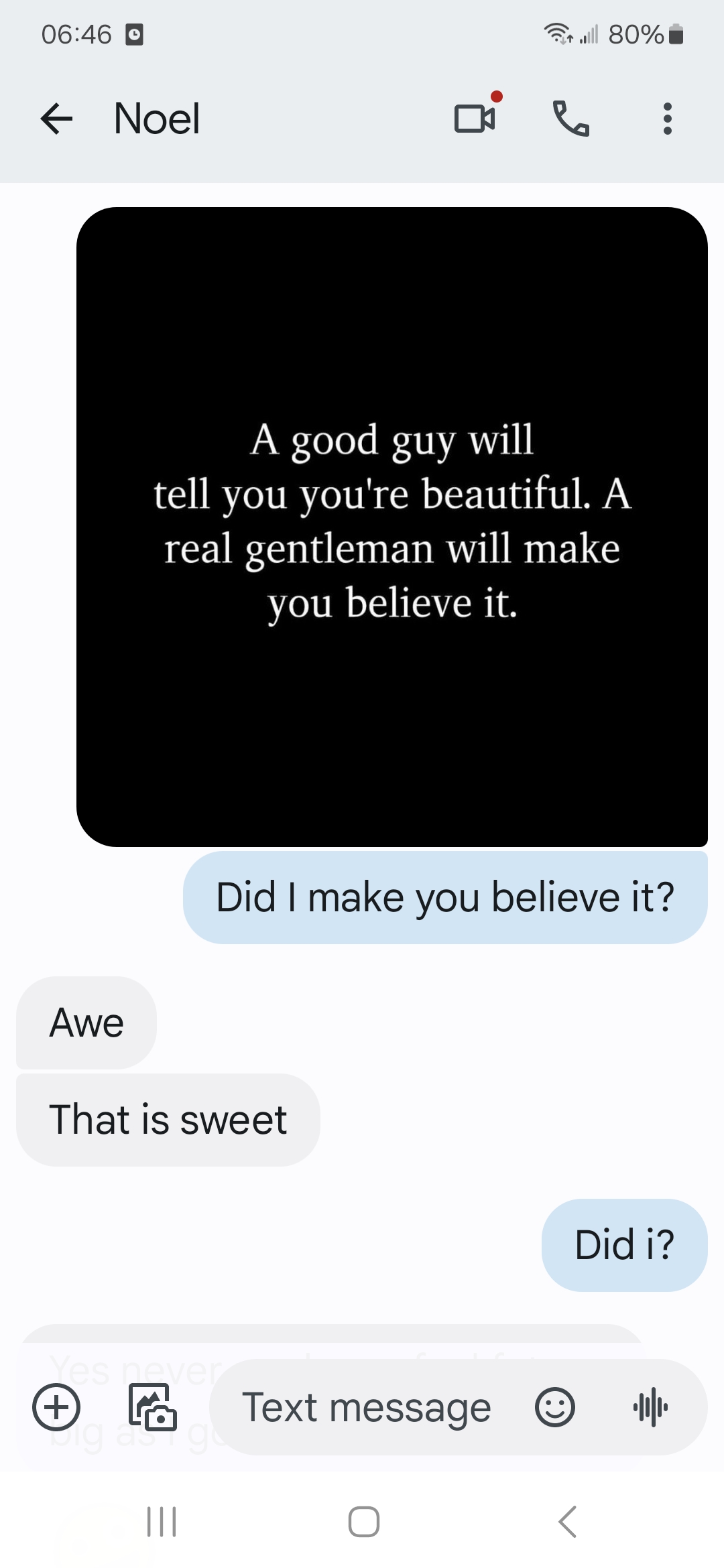The width and height of the screenshot is (724, 1568).
Task: Open gallery and camera picker
Action: click(x=152, y=1407)
